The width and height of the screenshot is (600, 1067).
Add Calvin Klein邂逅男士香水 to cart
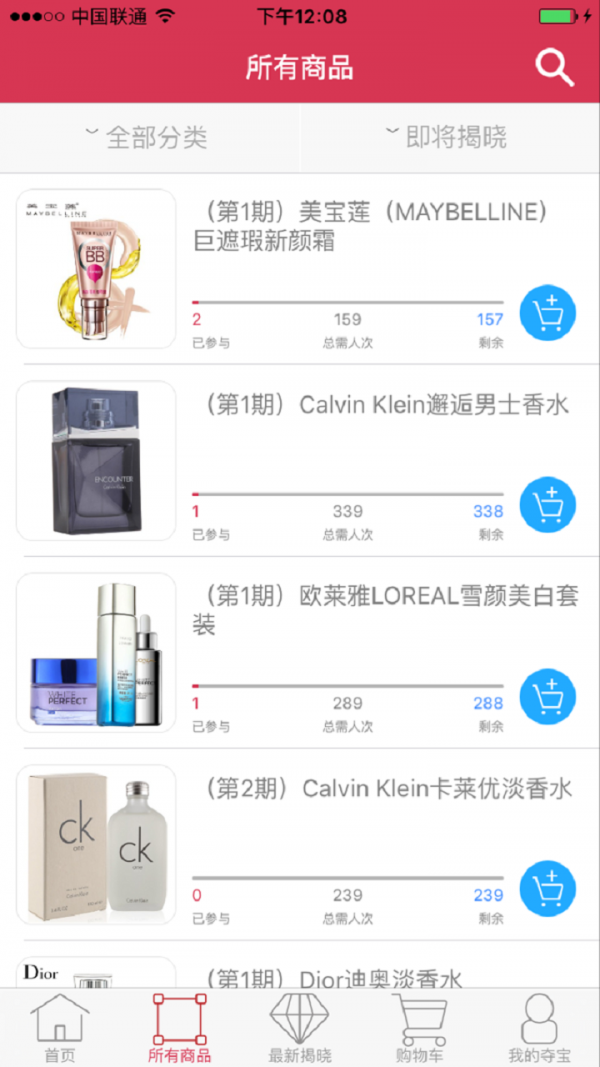point(547,505)
